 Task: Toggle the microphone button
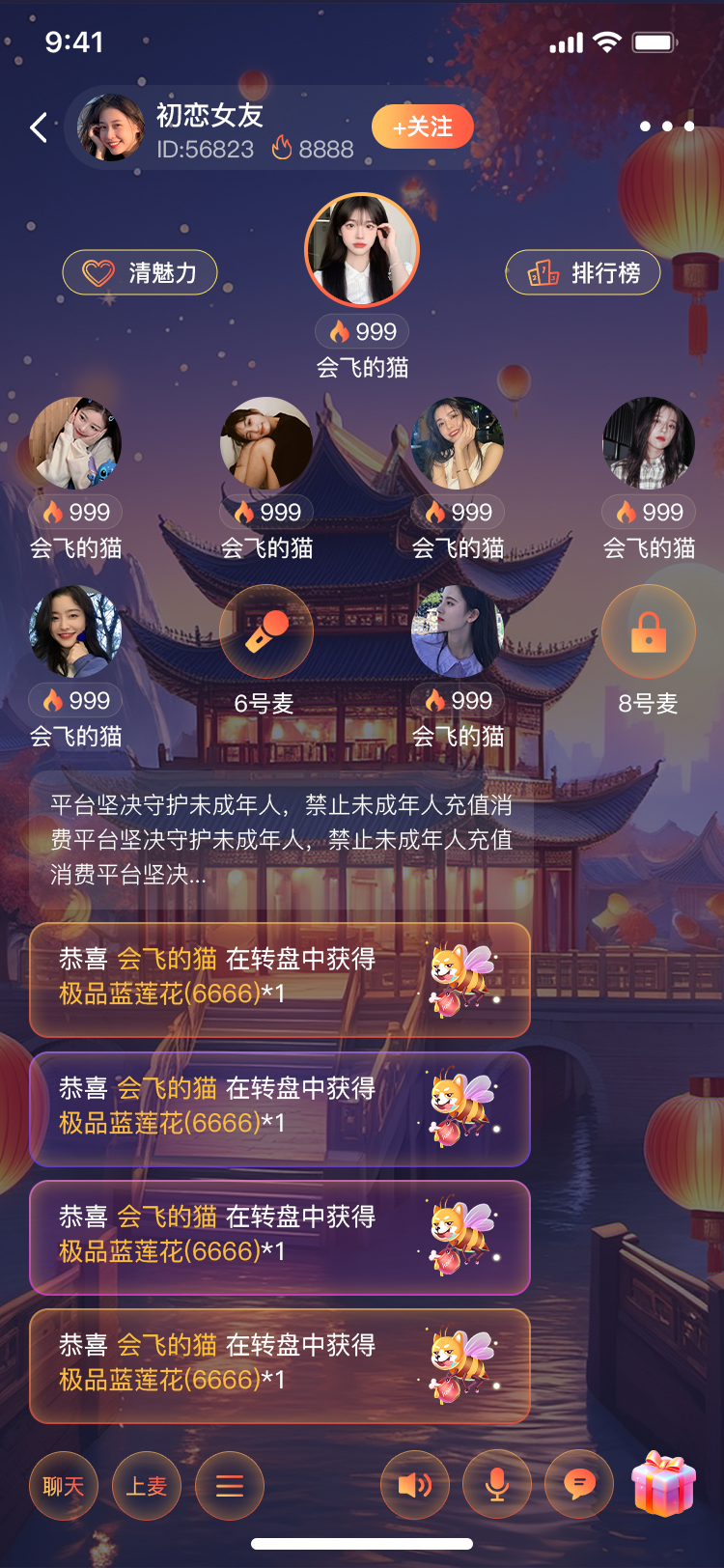pos(497,1485)
